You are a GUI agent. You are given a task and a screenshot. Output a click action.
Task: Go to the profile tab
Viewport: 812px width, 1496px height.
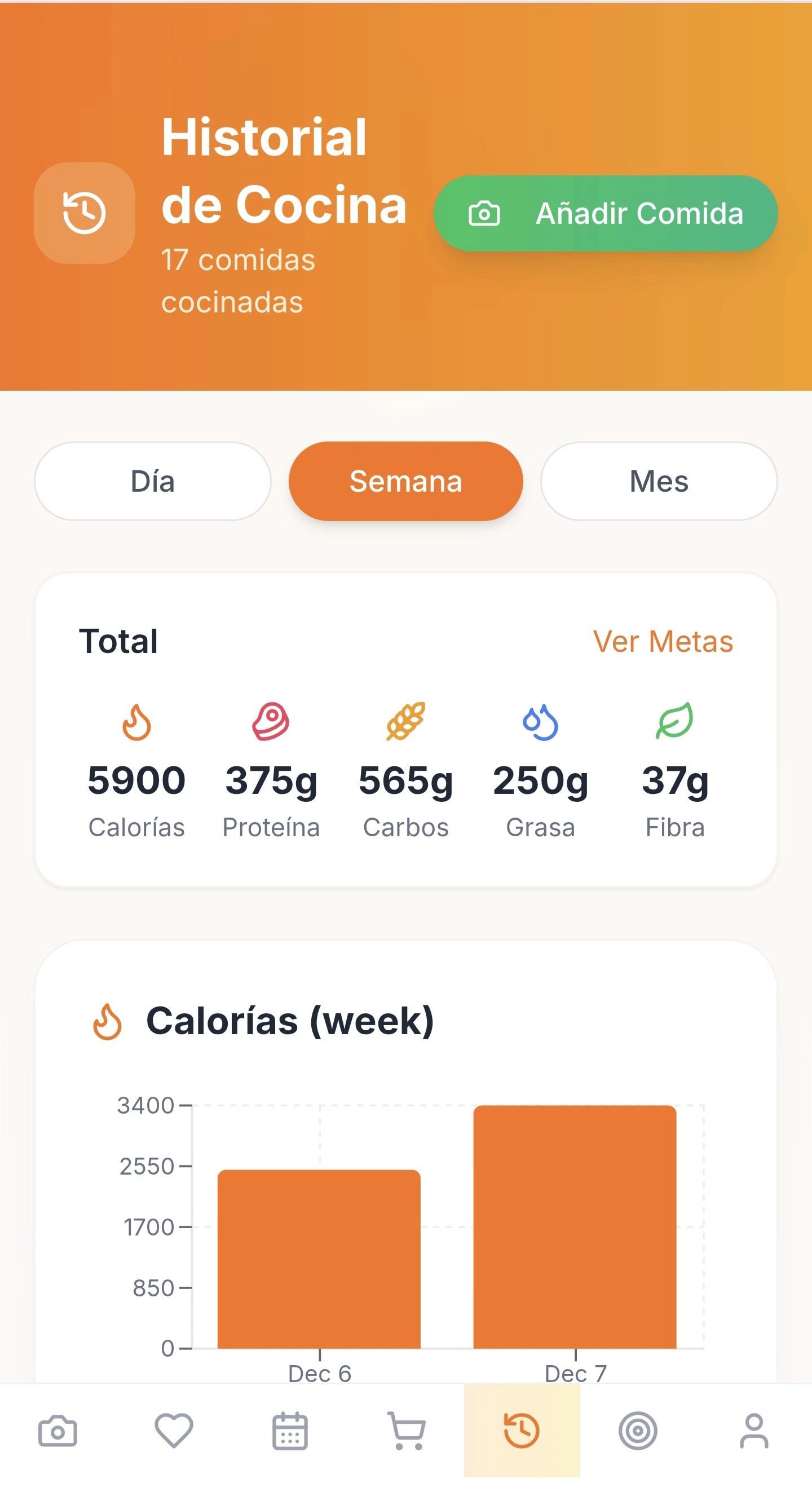754,1431
